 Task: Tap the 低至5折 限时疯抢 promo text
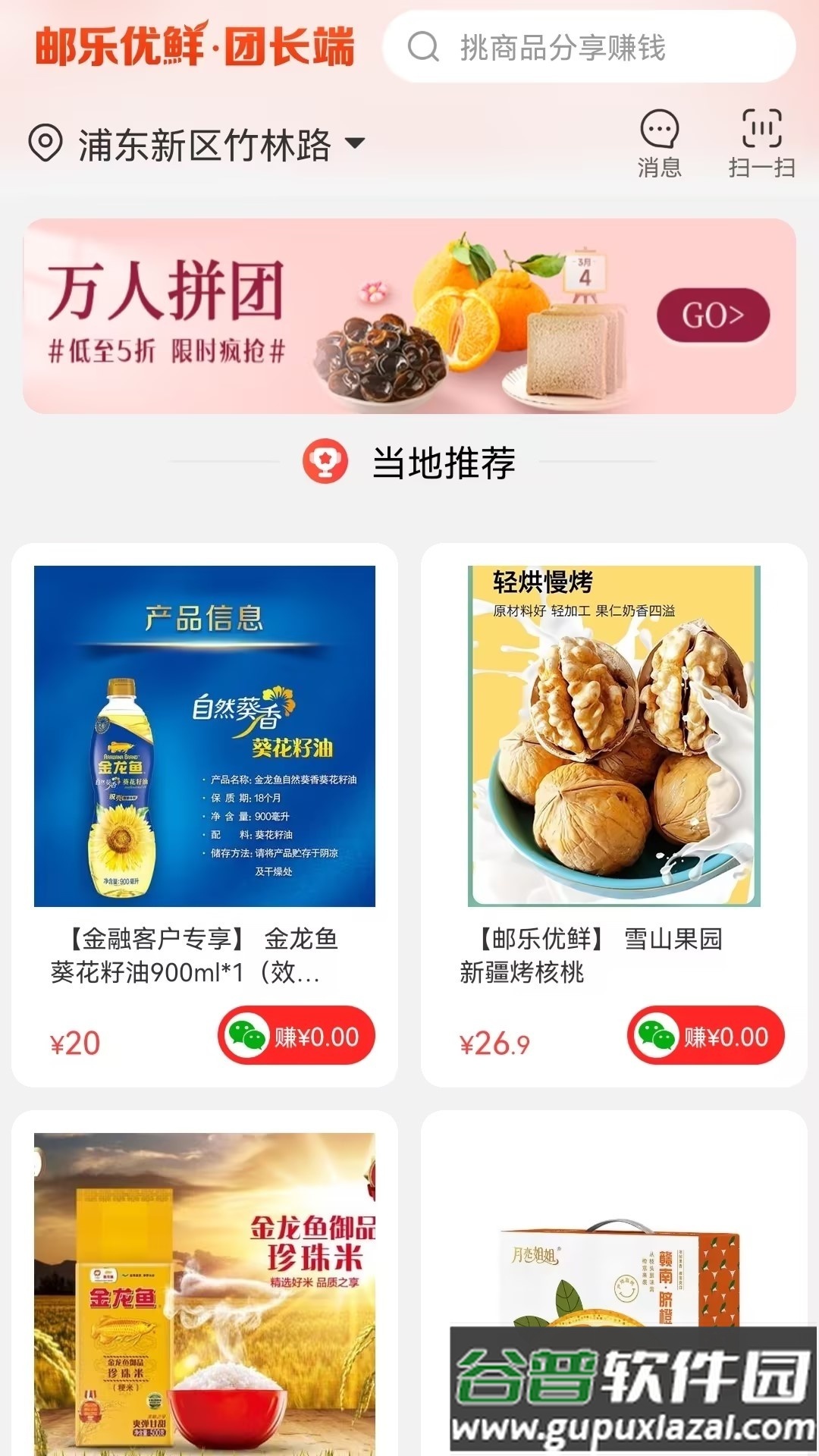click(x=167, y=354)
